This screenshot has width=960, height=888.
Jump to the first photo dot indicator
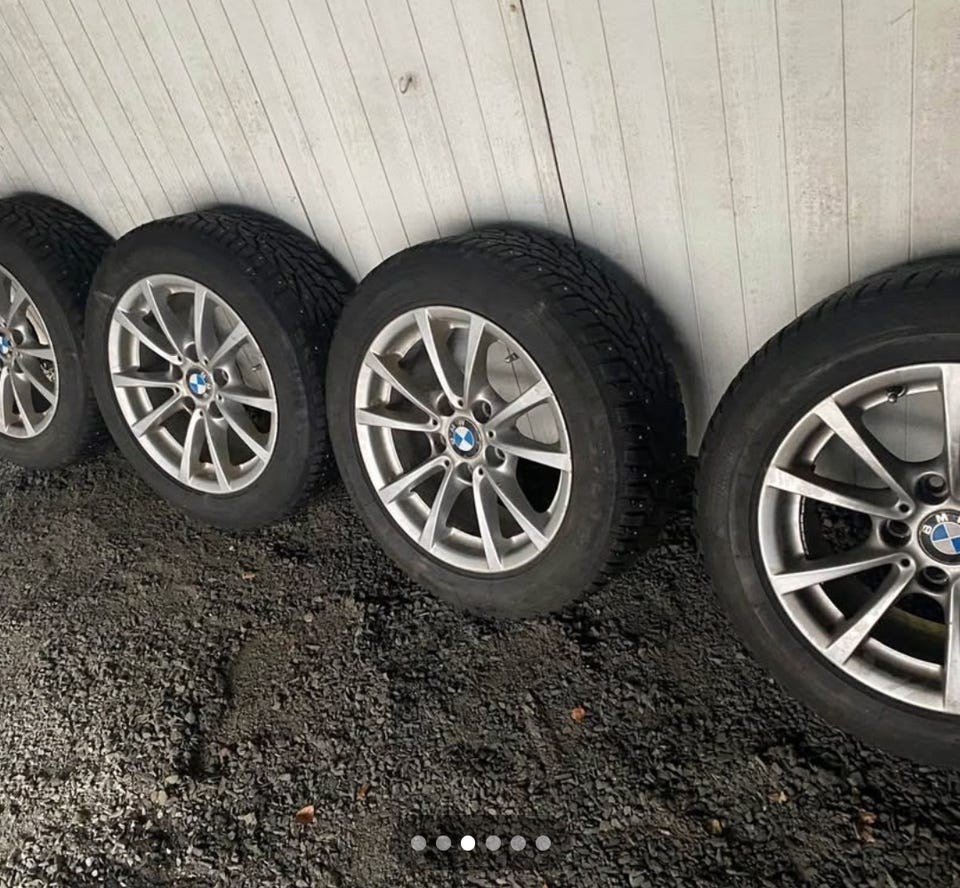(419, 843)
